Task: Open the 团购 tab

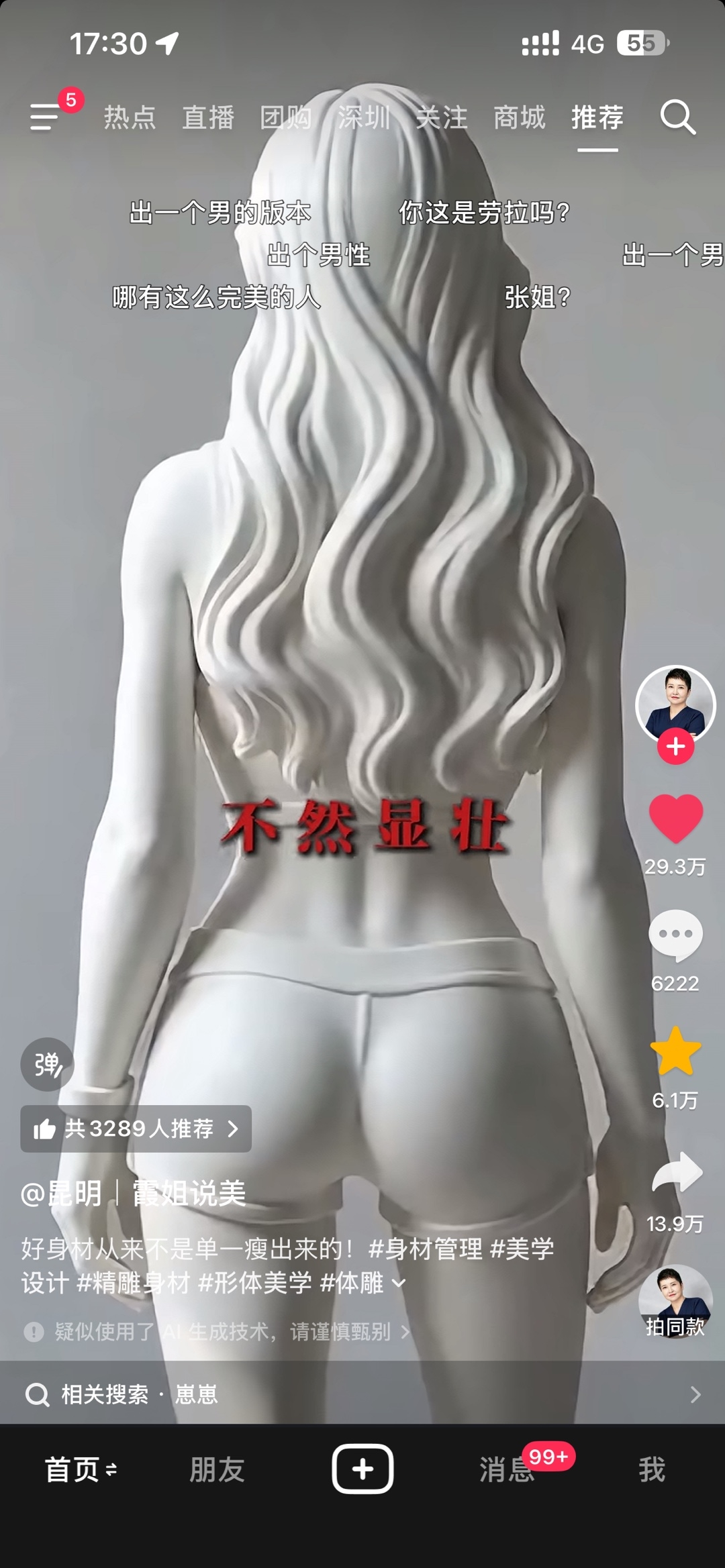Action: coord(286,118)
